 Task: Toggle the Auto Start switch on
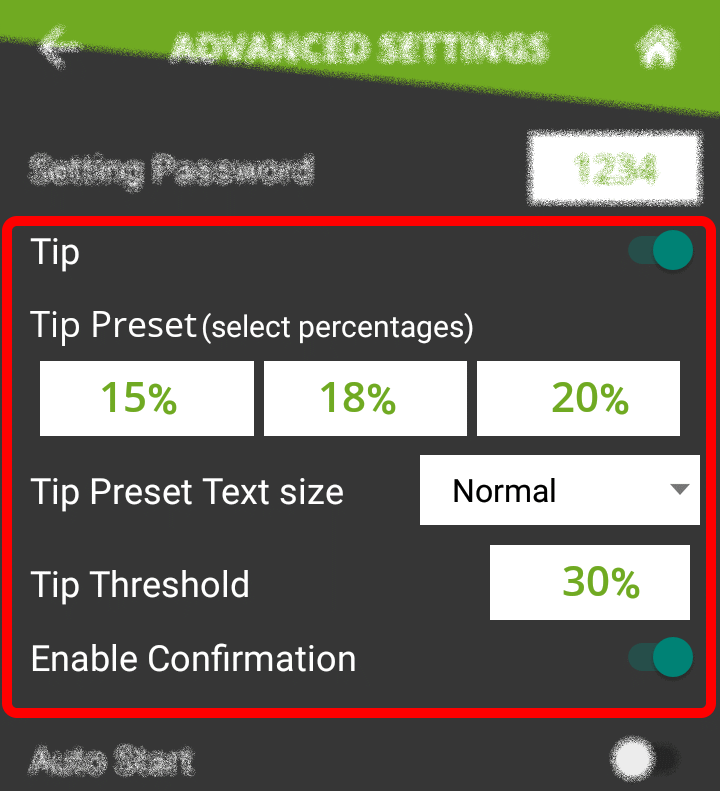point(645,760)
